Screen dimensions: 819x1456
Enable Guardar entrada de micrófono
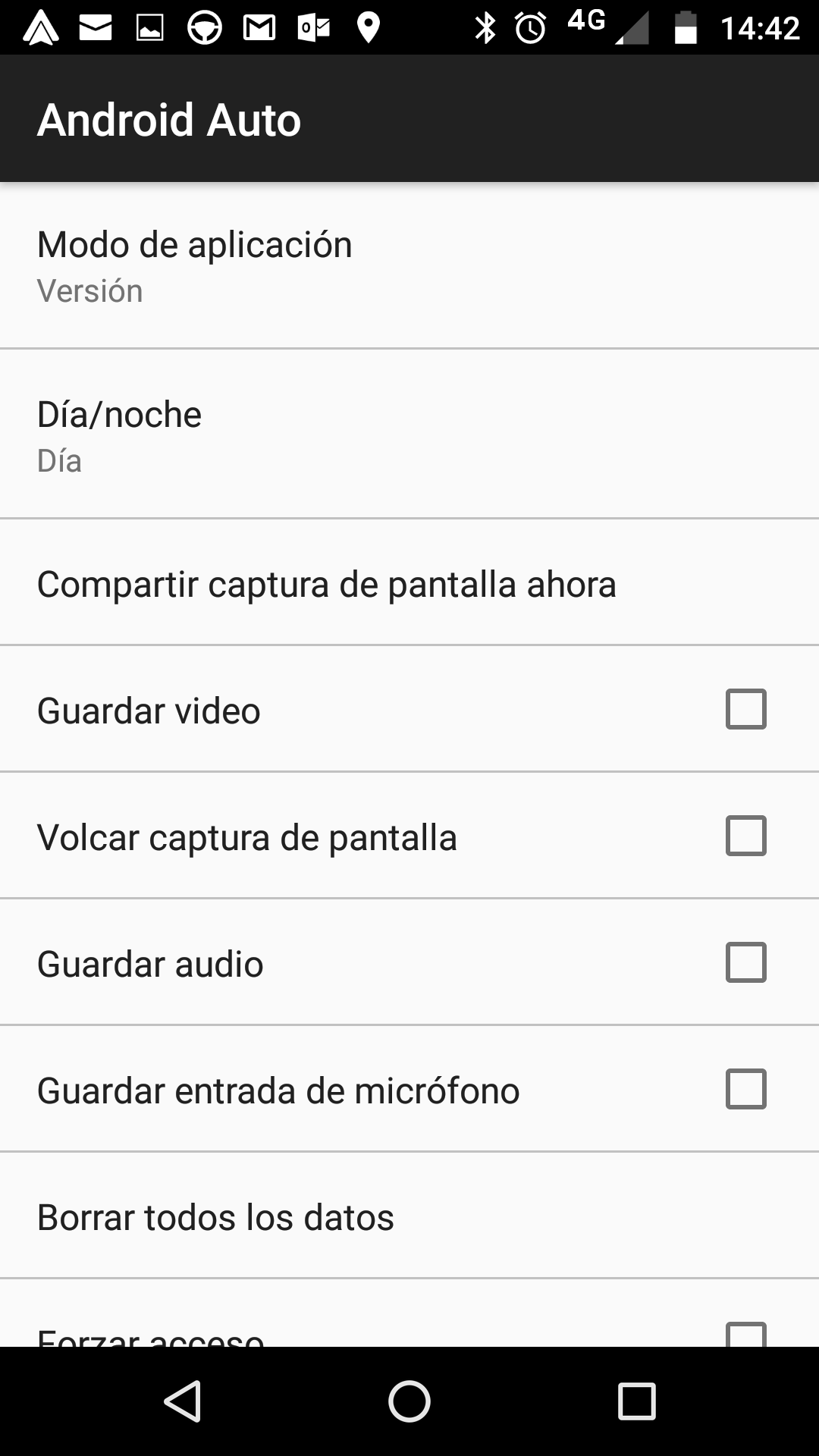click(745, 1089)
